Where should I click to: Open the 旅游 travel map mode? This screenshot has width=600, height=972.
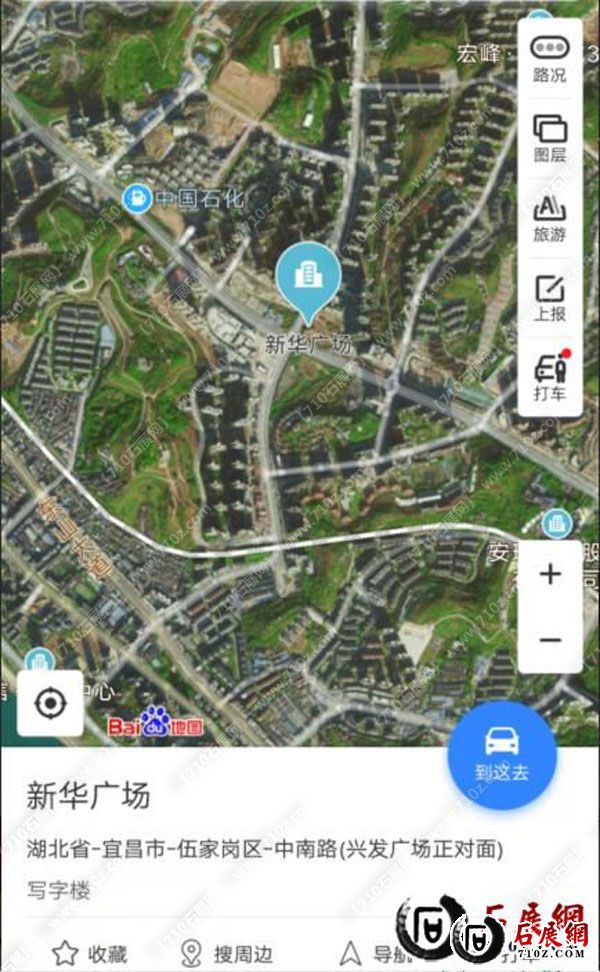click(549, 218)
